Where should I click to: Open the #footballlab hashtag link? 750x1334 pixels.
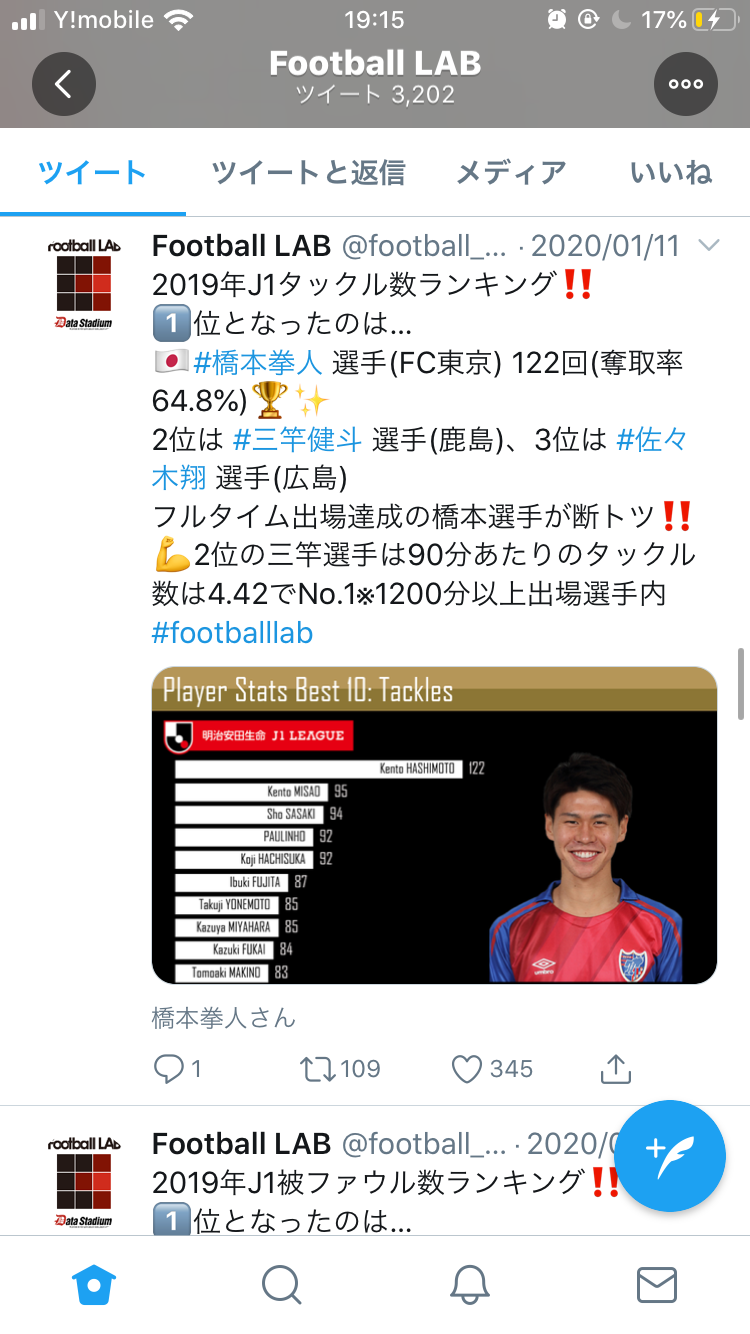tap(233, 633)
